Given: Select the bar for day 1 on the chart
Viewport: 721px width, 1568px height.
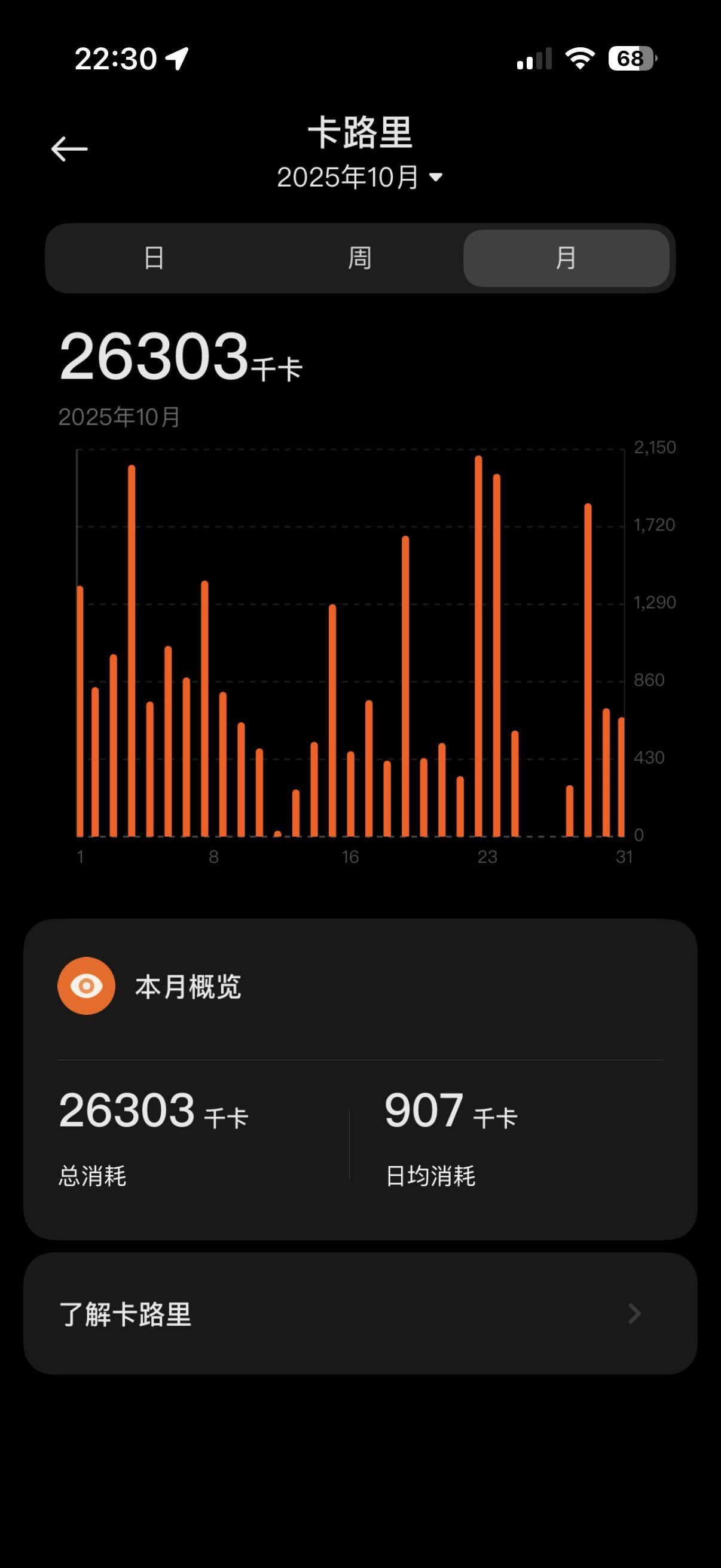Looking at the screenshot, I should click(x=79, y=718).
